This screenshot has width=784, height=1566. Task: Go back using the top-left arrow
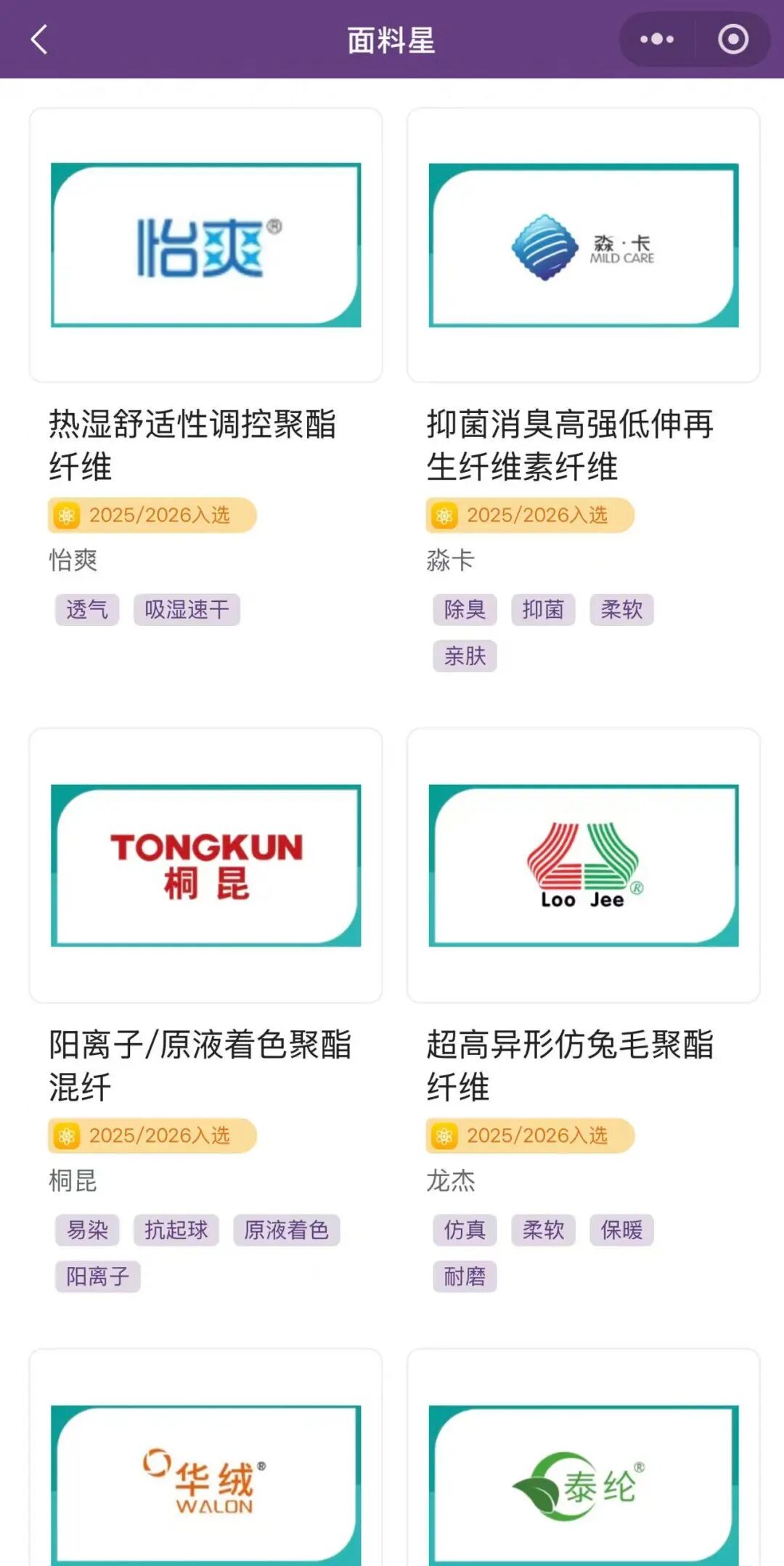point(40,40)
